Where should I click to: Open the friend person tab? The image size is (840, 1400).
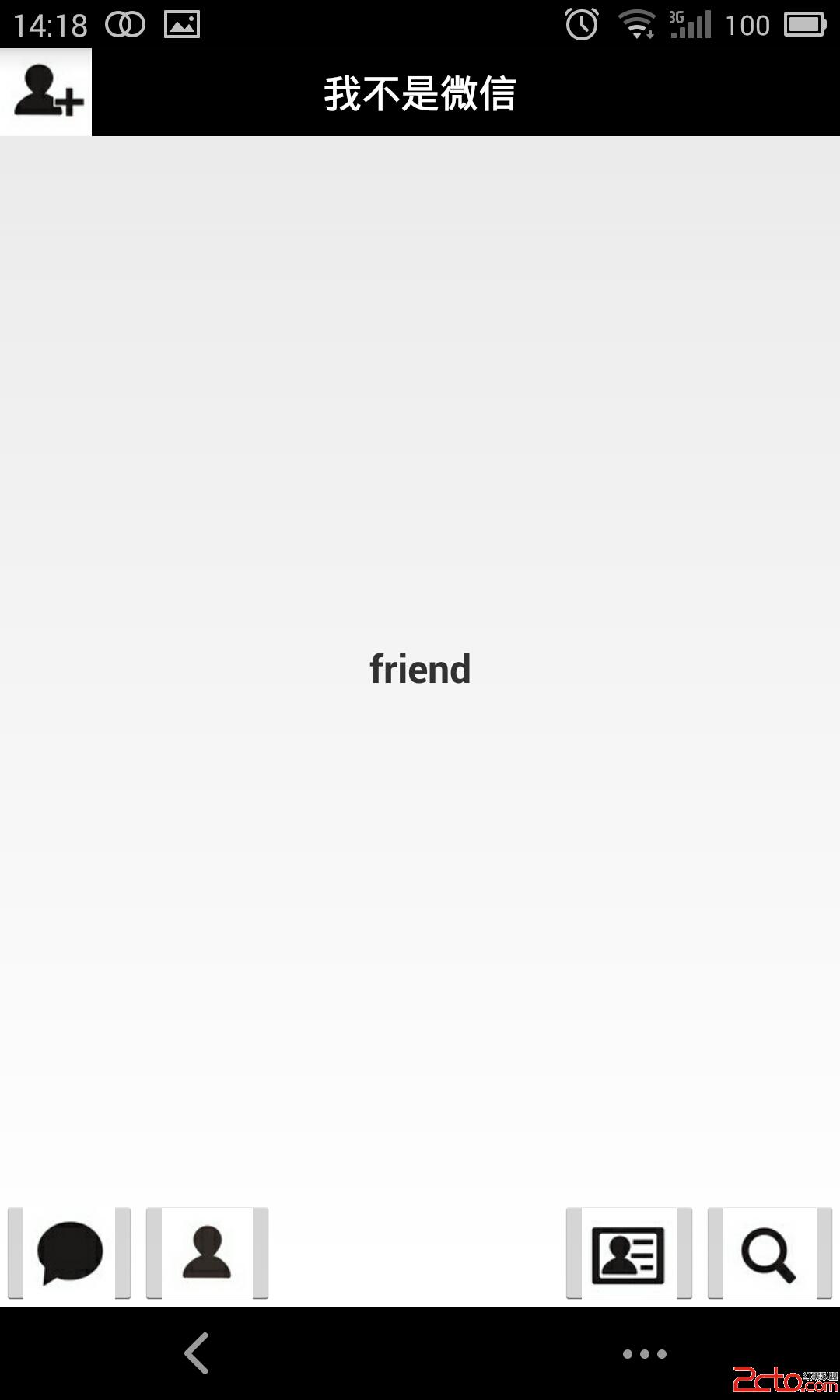tap(207, 1253)
